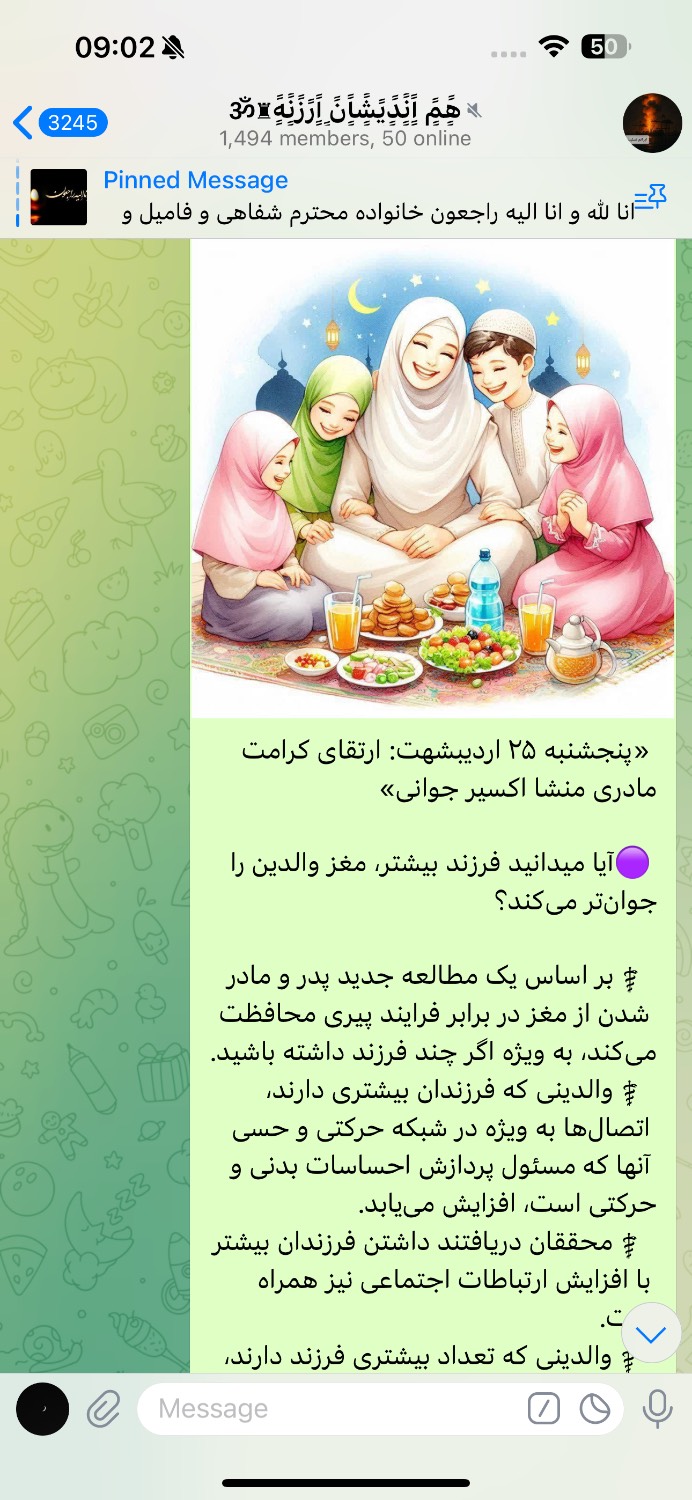
Task: Open the group profile picture
Action: tap(652, 123)
